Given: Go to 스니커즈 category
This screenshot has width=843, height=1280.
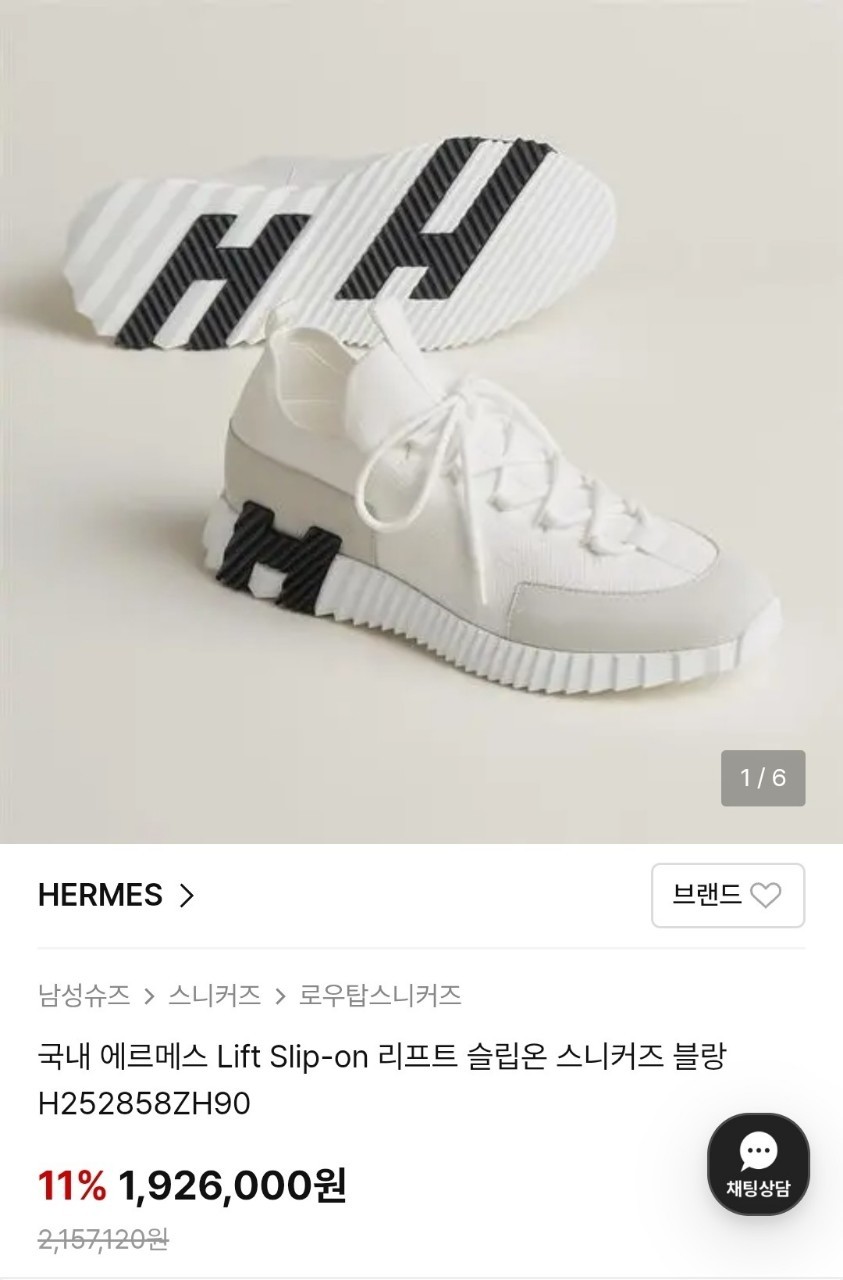Looking at the screenshot, I should point(214,995).
